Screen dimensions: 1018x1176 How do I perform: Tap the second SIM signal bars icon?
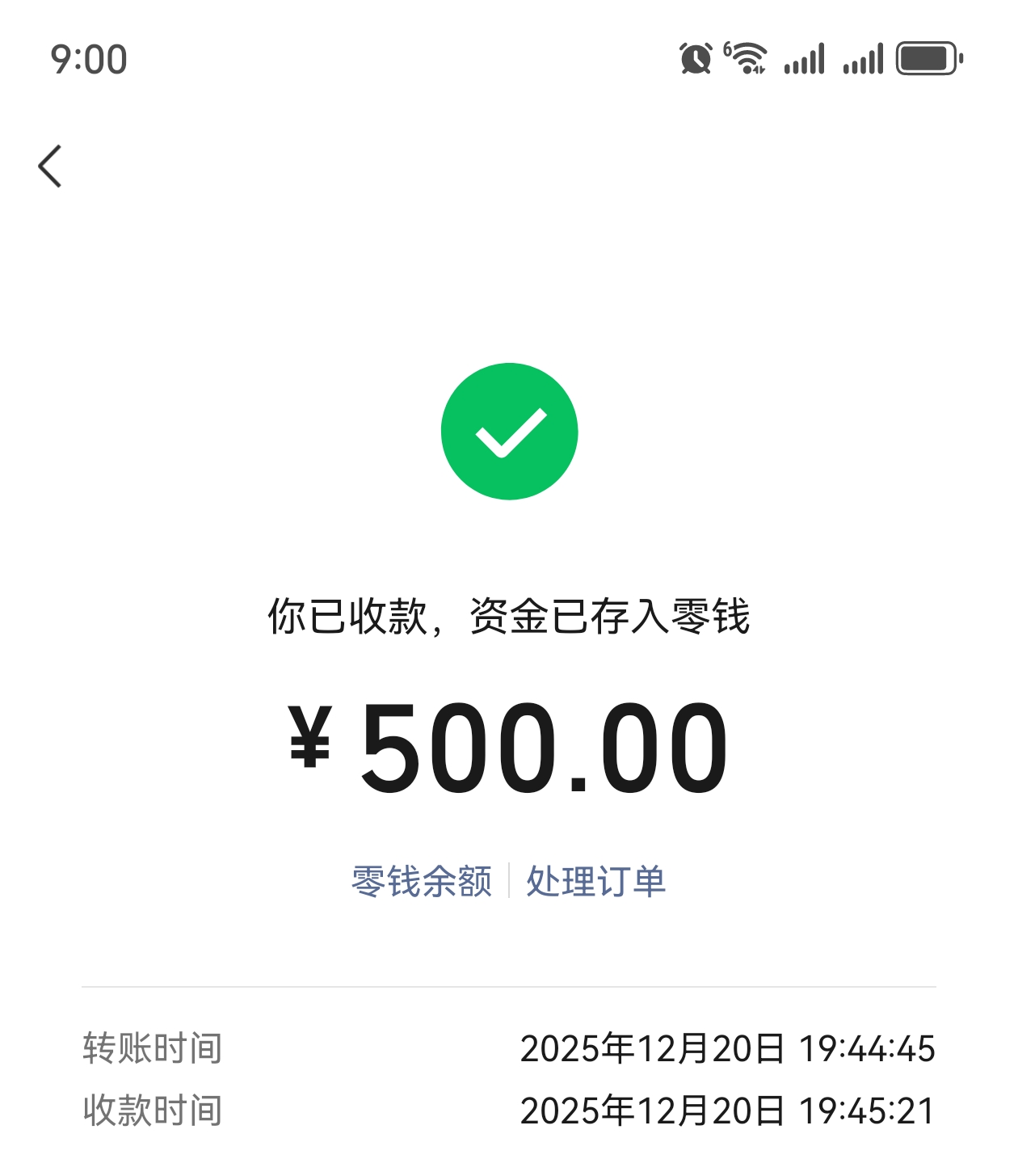click(861, 58)
